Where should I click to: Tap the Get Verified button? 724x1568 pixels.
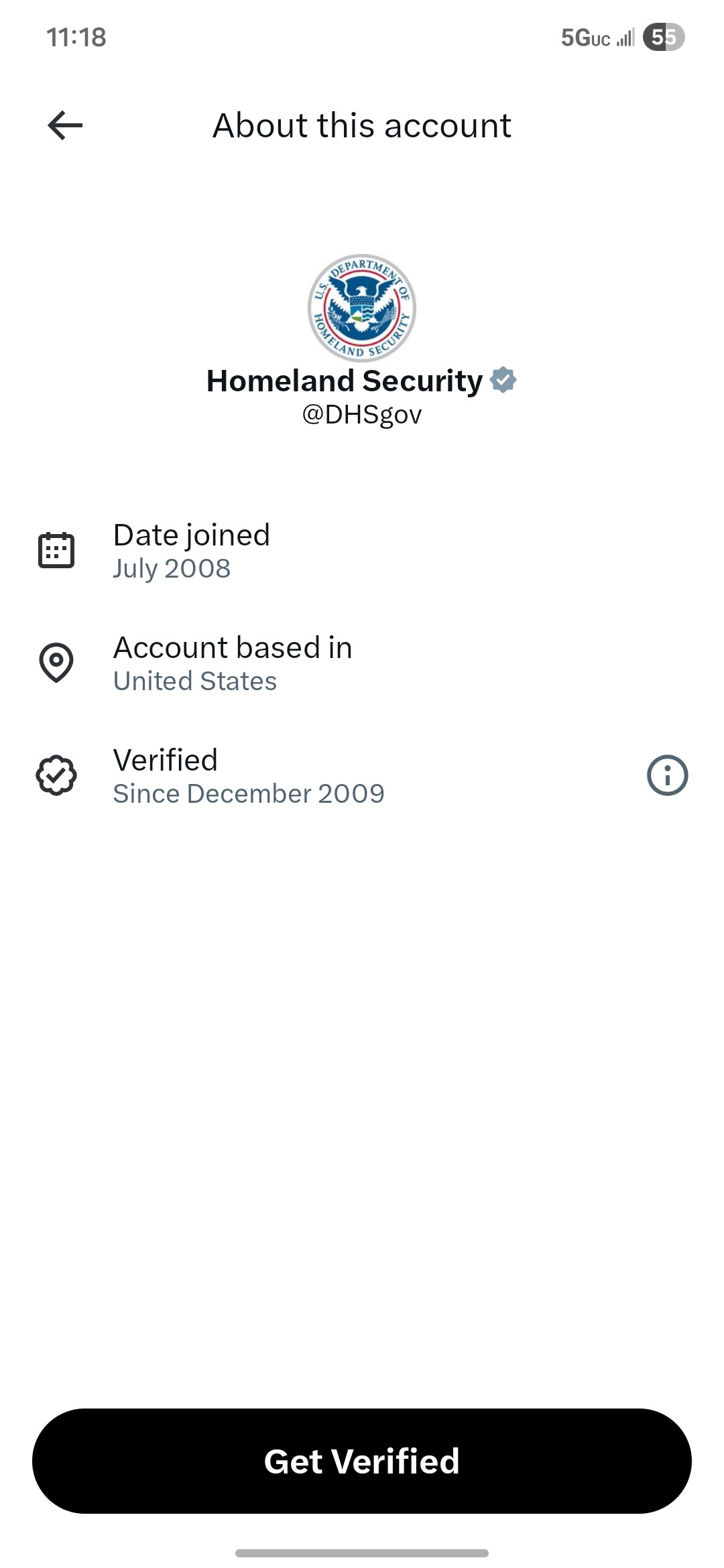[362, 1461]
